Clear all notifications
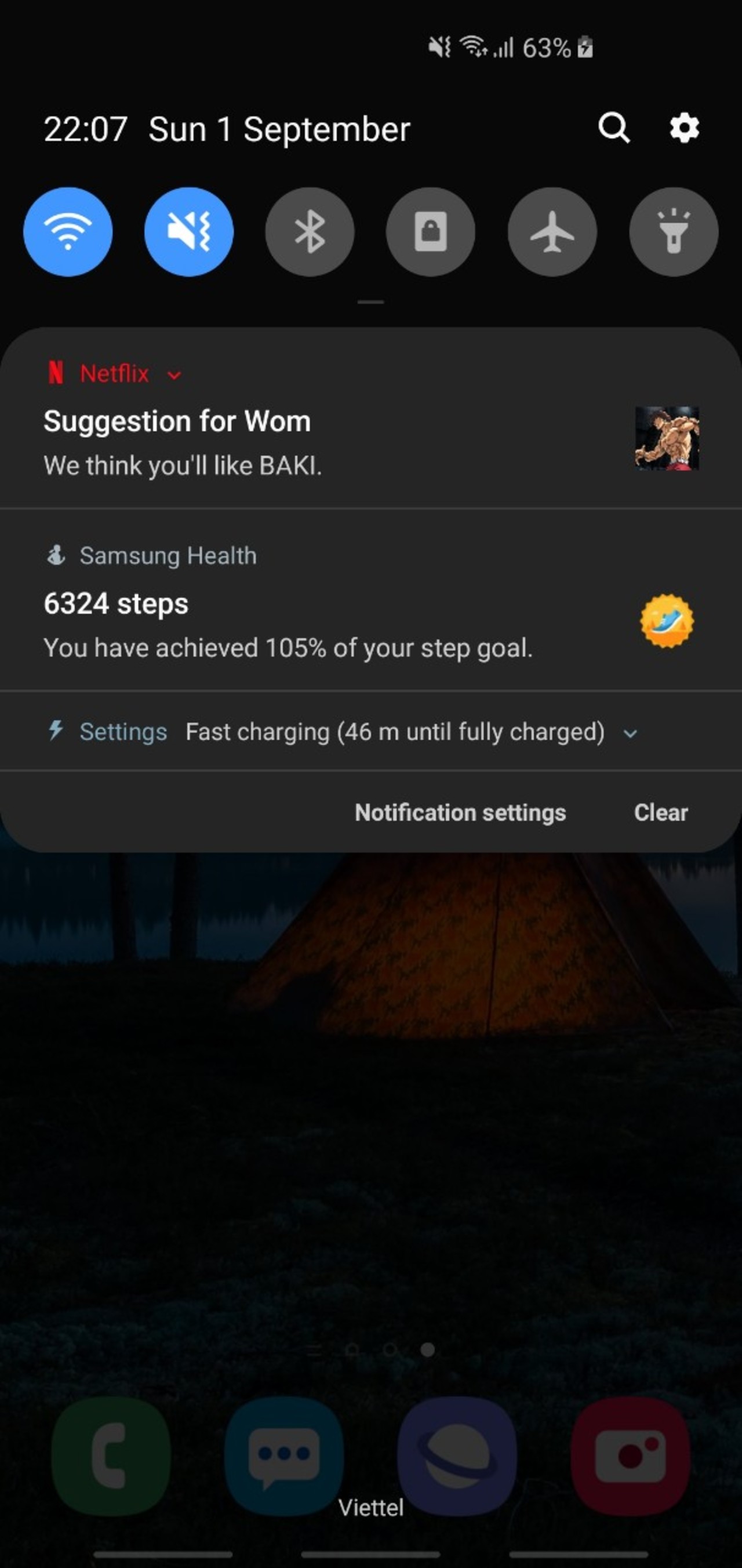The image size is (742, 1568). 660,812
